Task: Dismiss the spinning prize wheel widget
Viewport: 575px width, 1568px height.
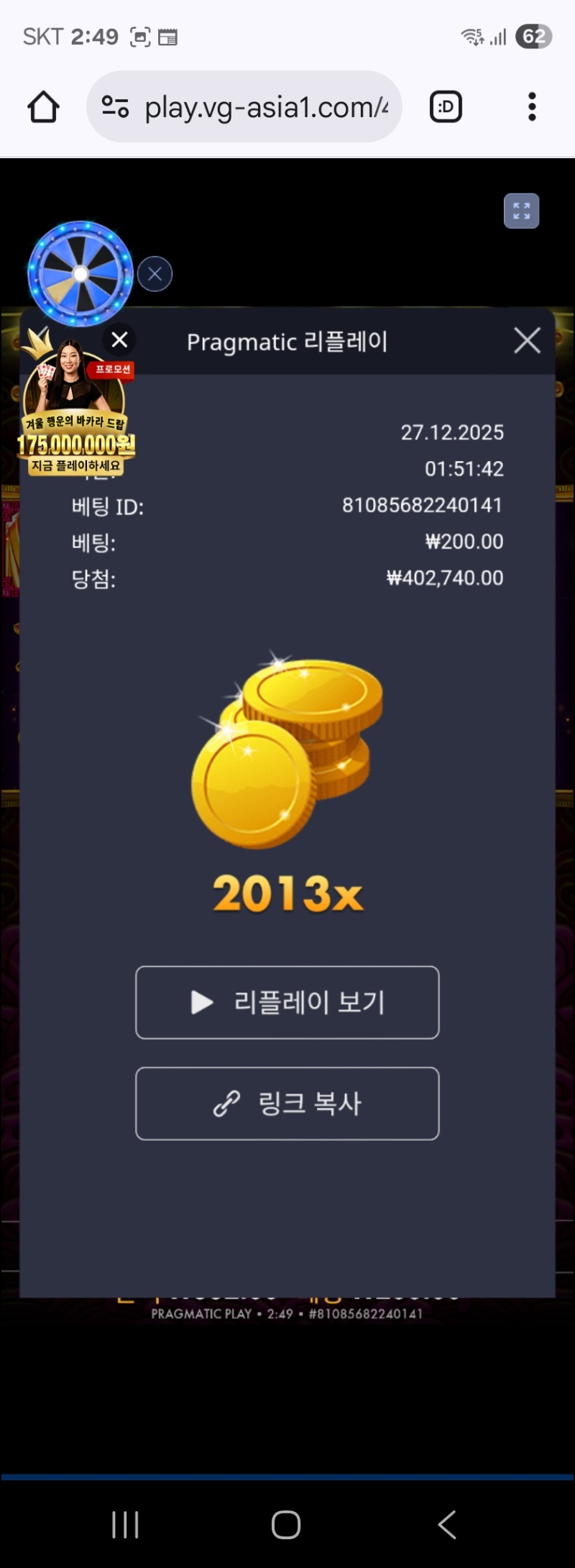Action: (155, 274)
